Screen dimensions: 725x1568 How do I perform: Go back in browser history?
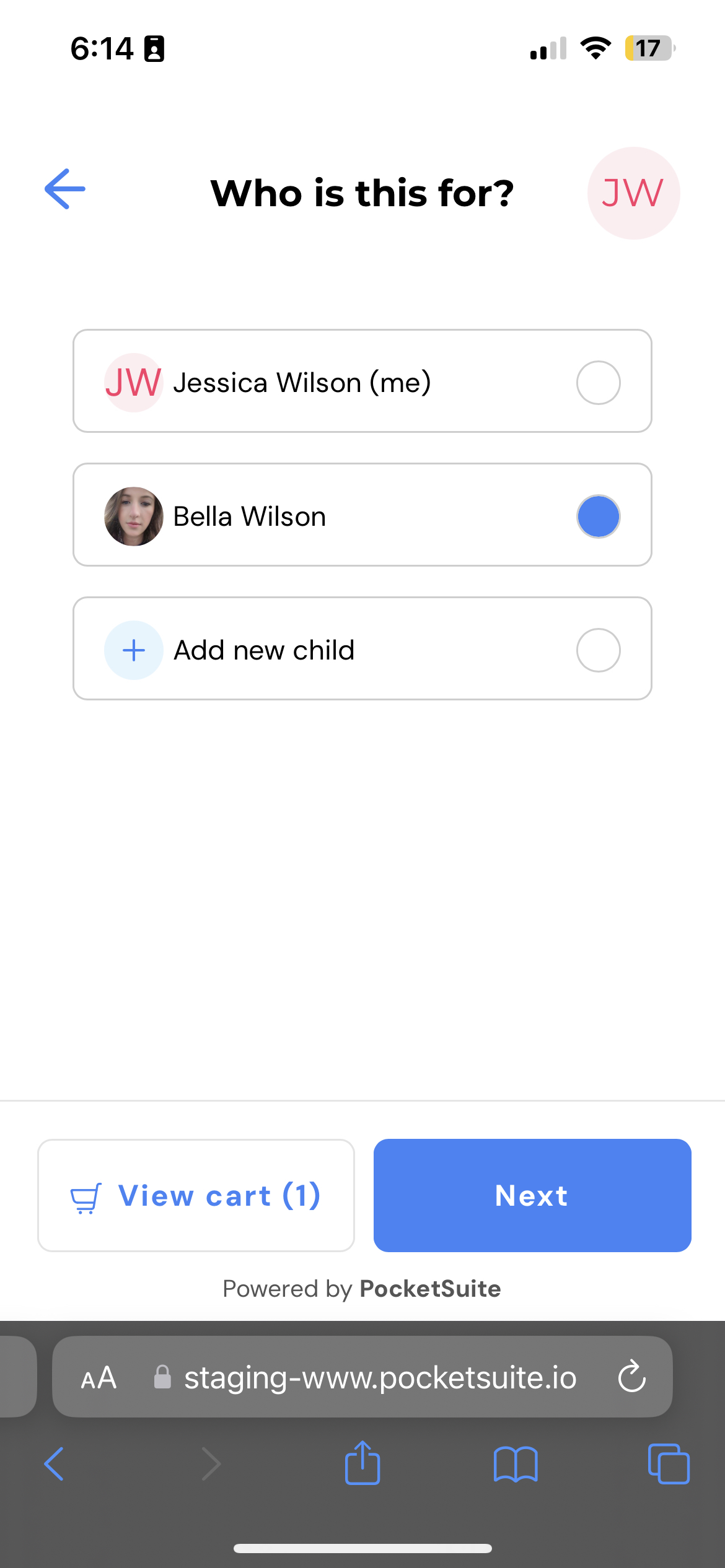(x=55, y=1465)
